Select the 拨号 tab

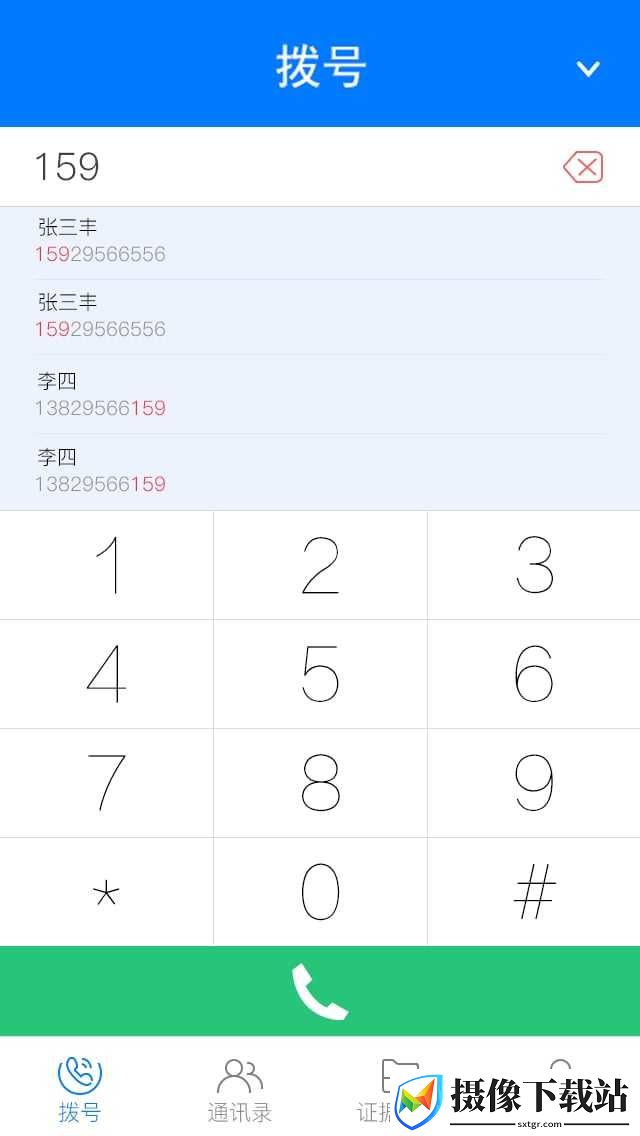point(80,1090)
